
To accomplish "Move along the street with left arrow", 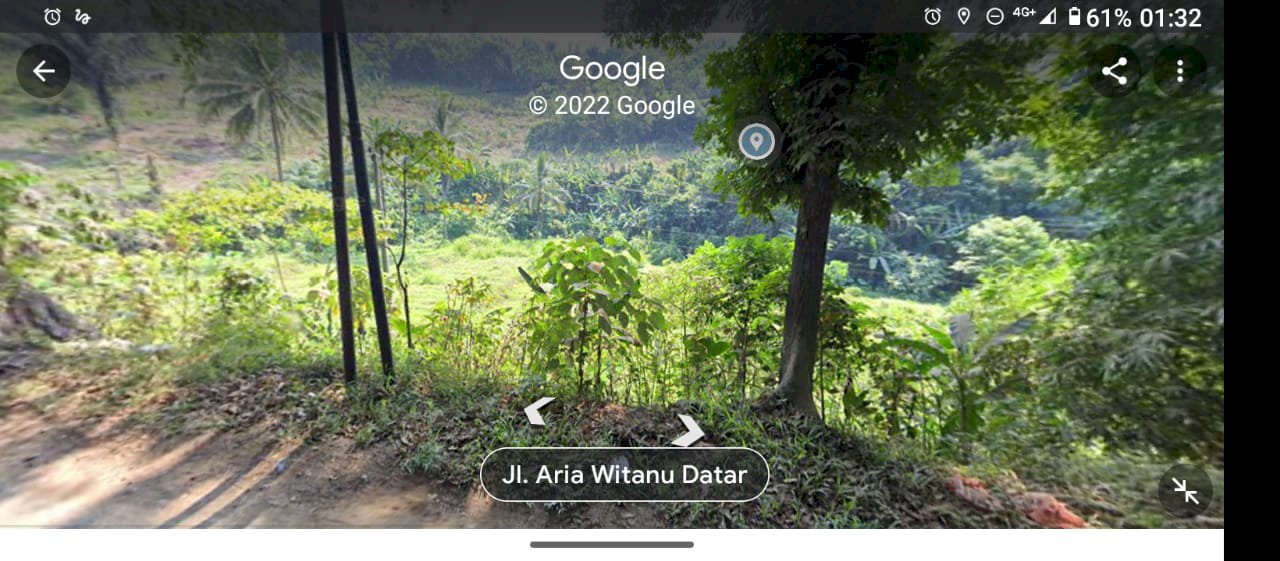I will tap(538, 410).
